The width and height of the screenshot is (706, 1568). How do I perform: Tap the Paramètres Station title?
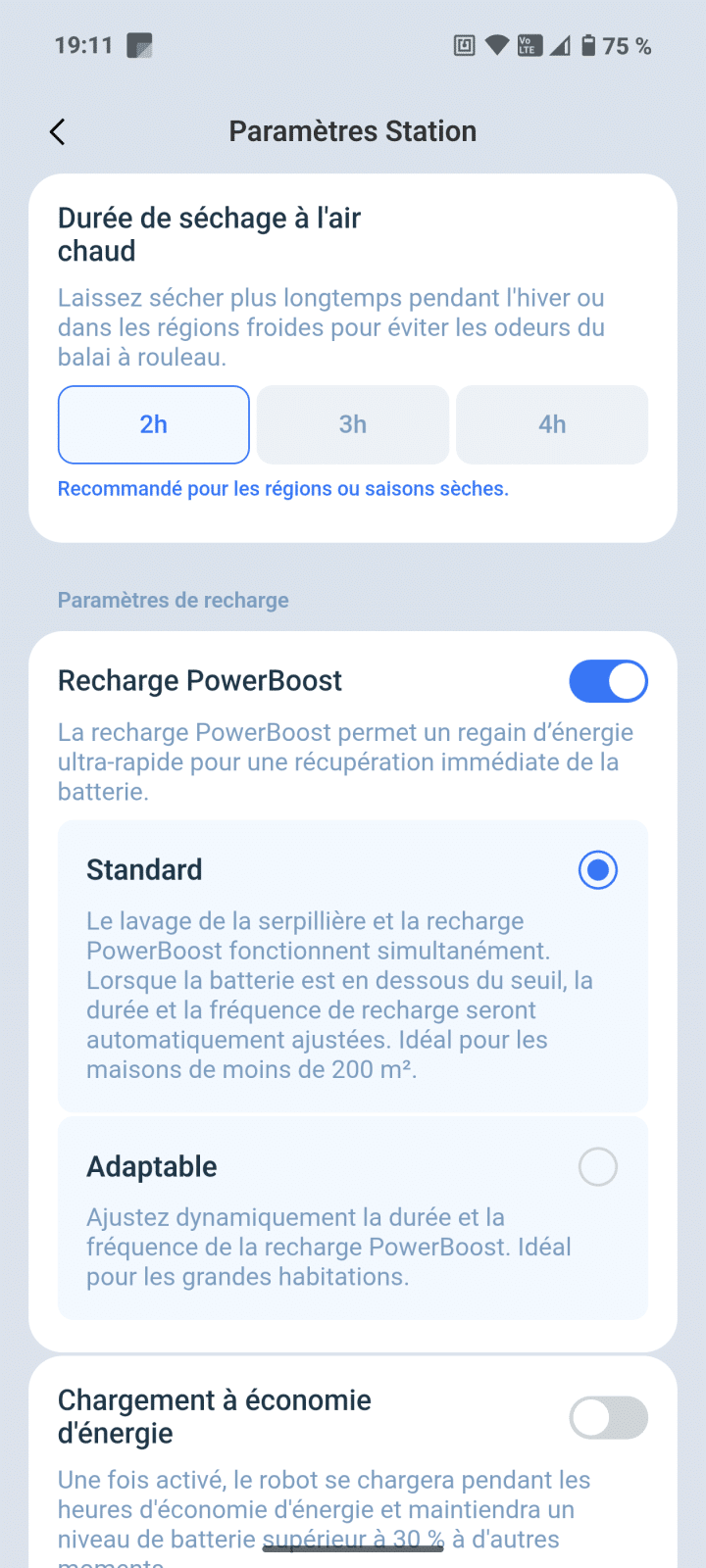[352, 130]
